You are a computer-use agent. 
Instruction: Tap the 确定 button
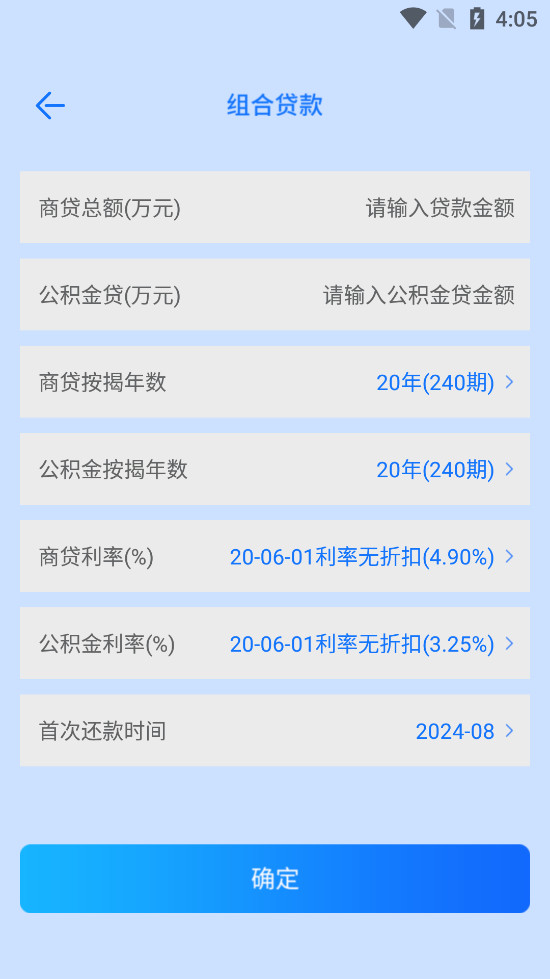275,878
